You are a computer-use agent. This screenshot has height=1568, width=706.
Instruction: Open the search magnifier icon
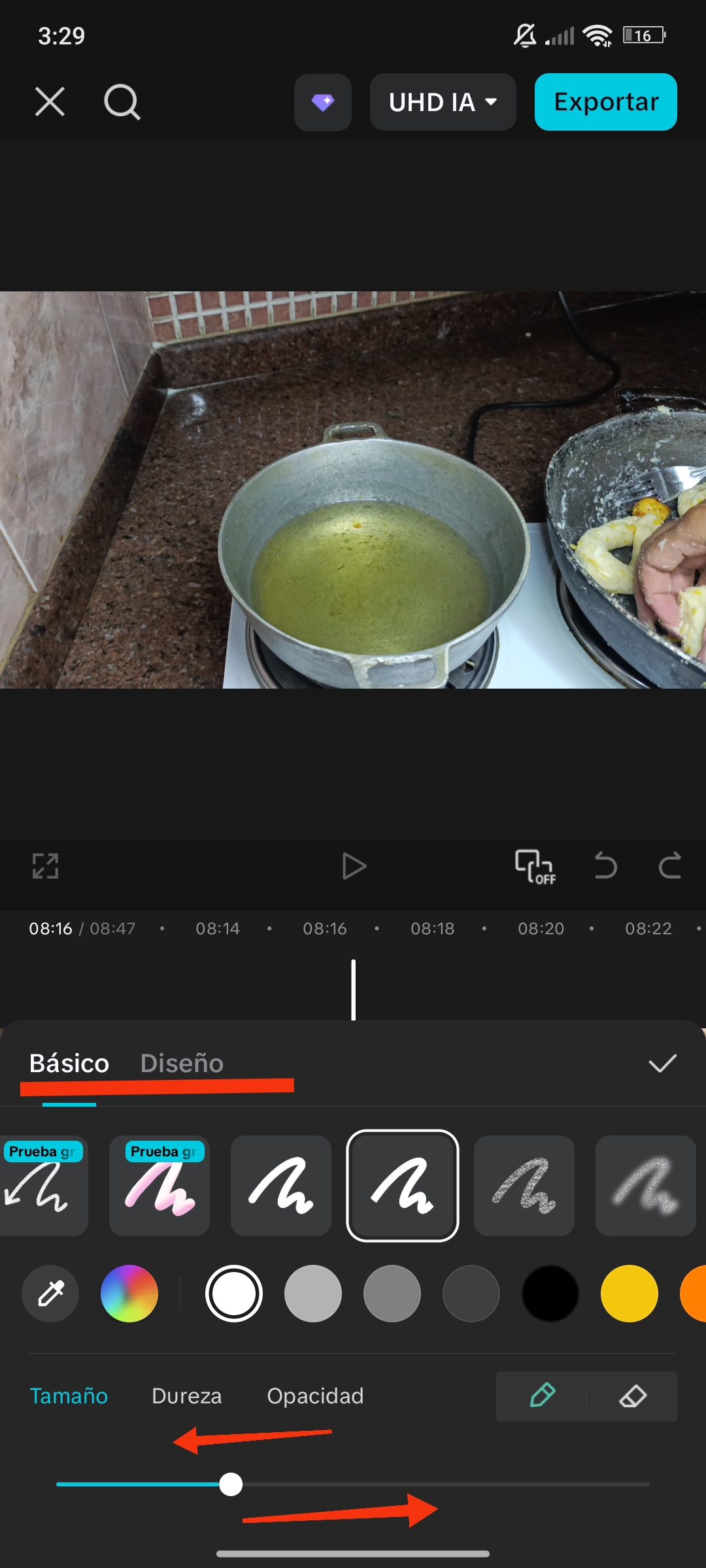coord(122,102)
